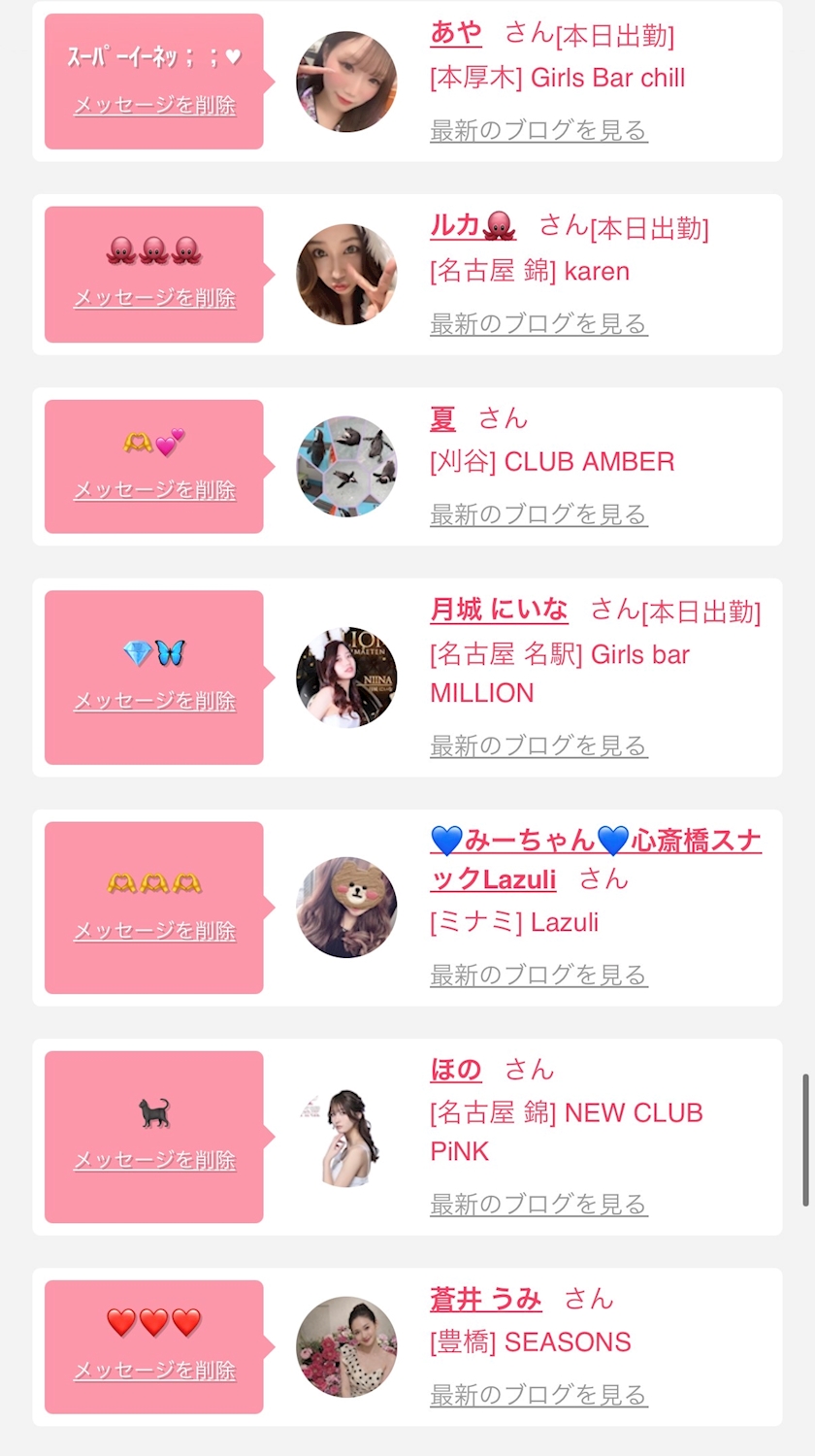Delete the message sent to あや
This screenshot has height=1456, width=815.
point(154,106)
